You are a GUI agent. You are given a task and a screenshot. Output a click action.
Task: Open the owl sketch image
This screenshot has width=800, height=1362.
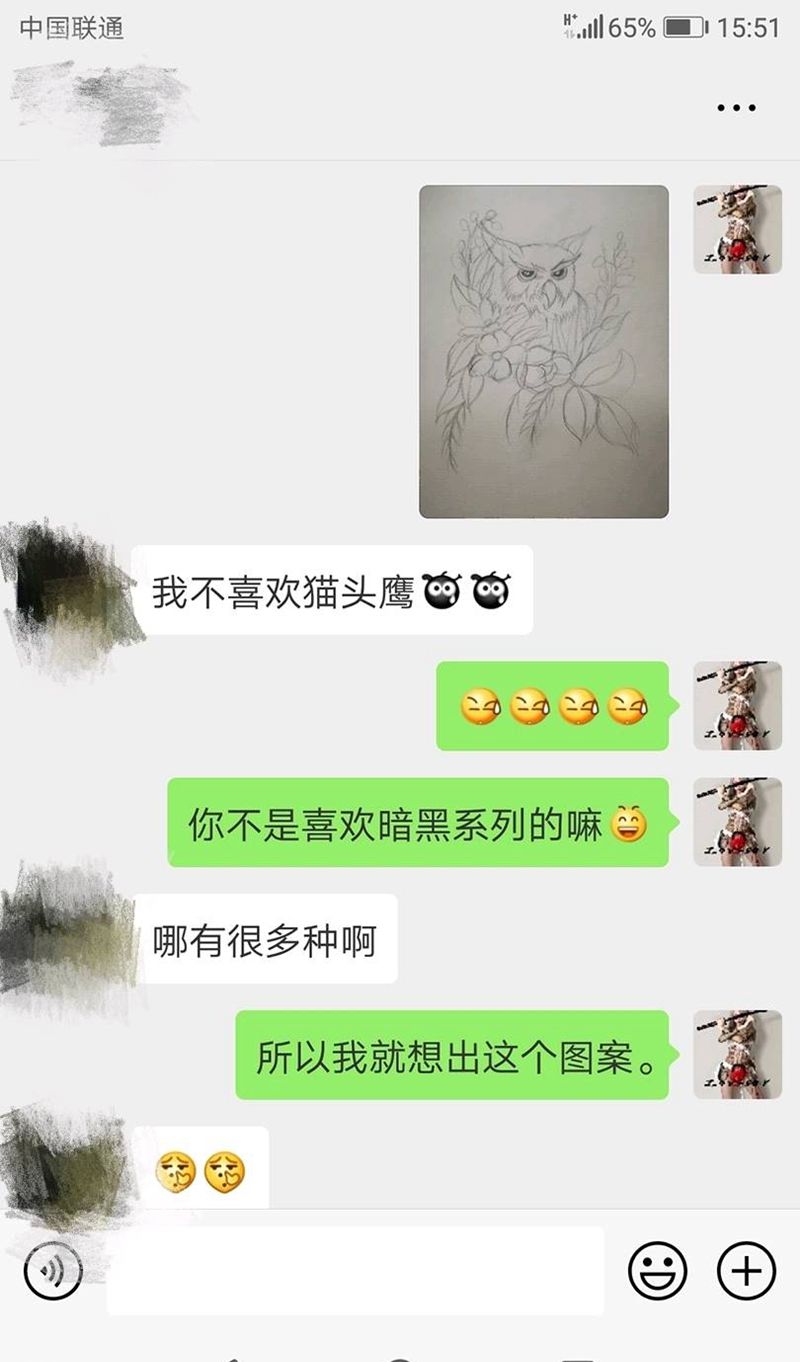coord(544,349)
